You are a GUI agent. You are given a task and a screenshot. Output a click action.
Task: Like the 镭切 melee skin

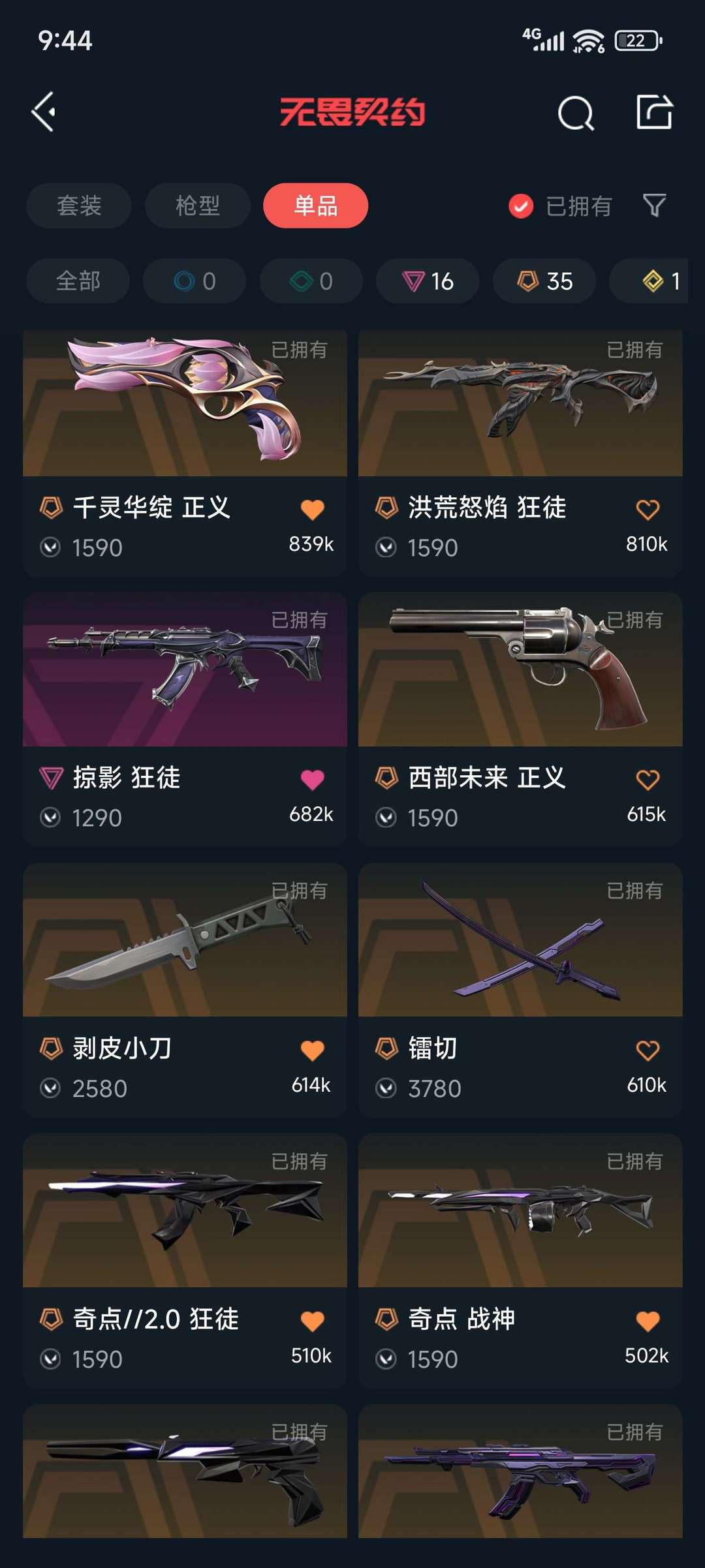pos(648,1051)
